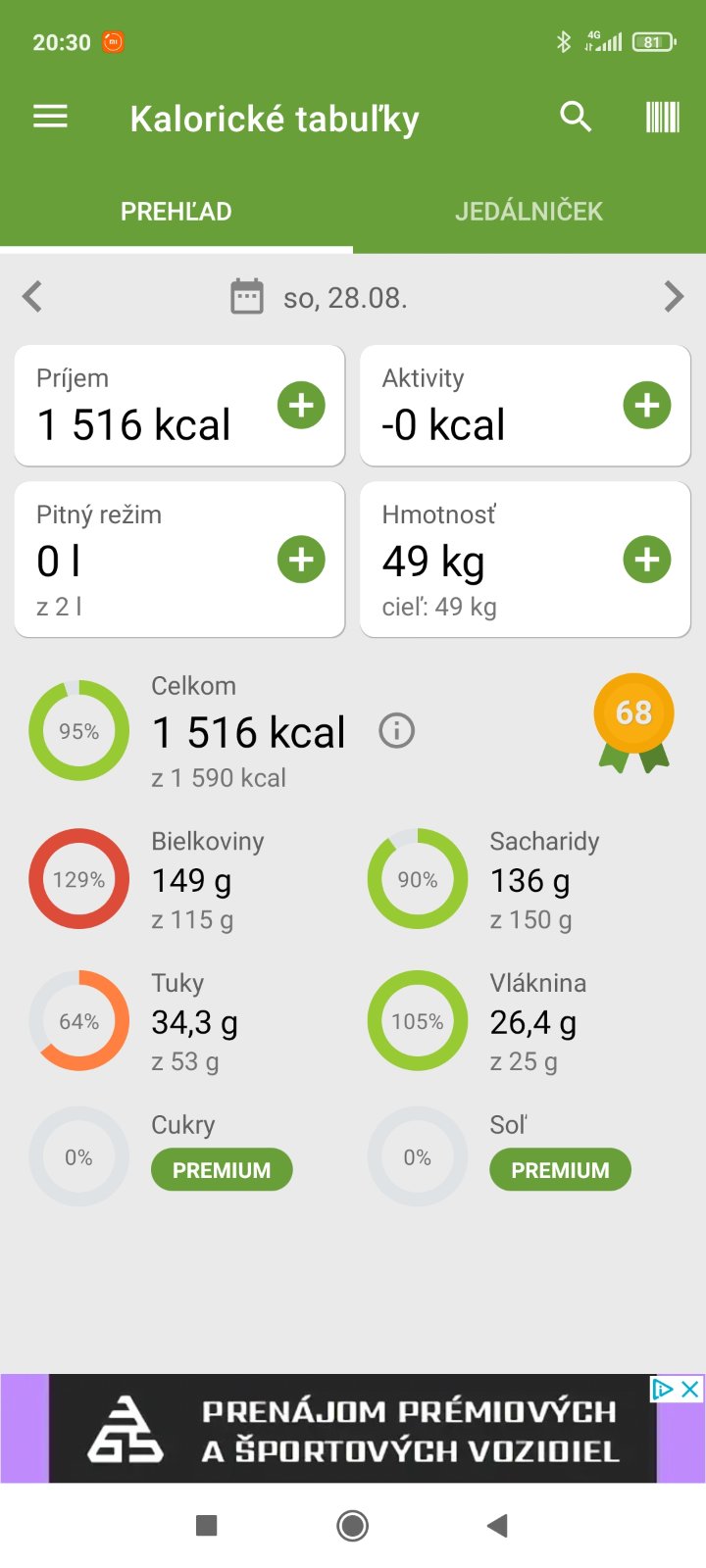Viewport: 706px width, 1568px height.
Task: Show info about total calories
Action: coord(397,731)
